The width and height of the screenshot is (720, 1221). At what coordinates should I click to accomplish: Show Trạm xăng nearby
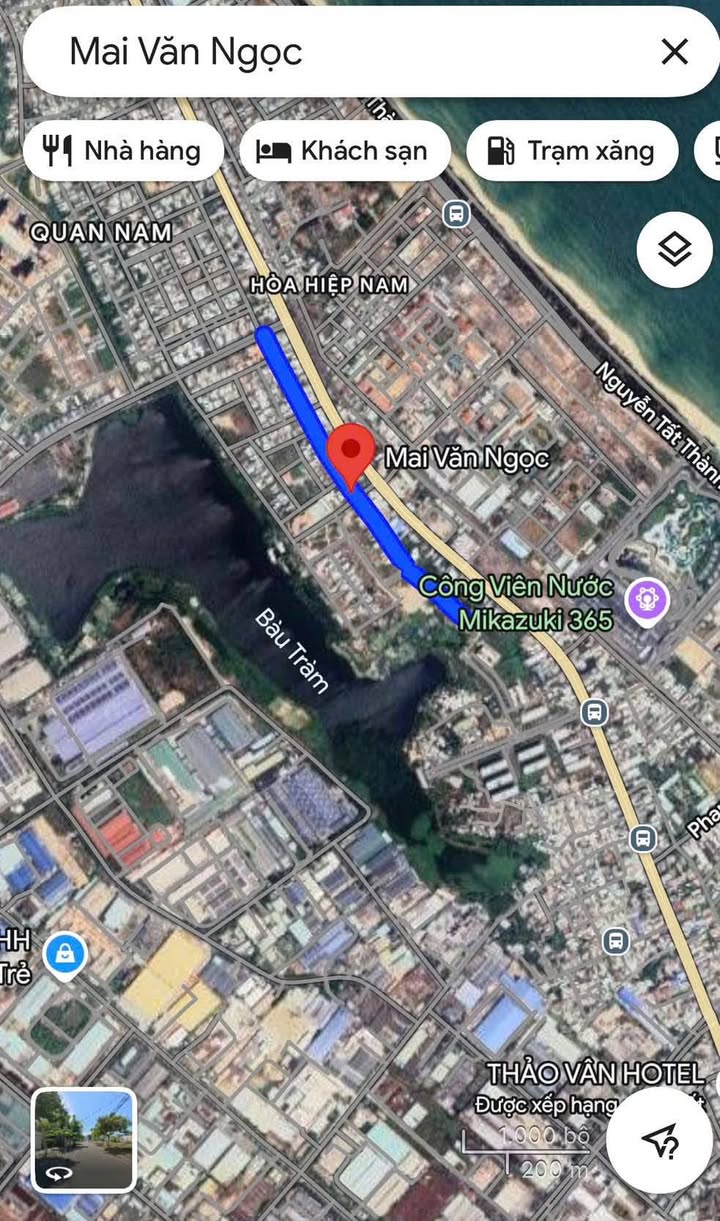pyautogui.click(x=572, y=151)
